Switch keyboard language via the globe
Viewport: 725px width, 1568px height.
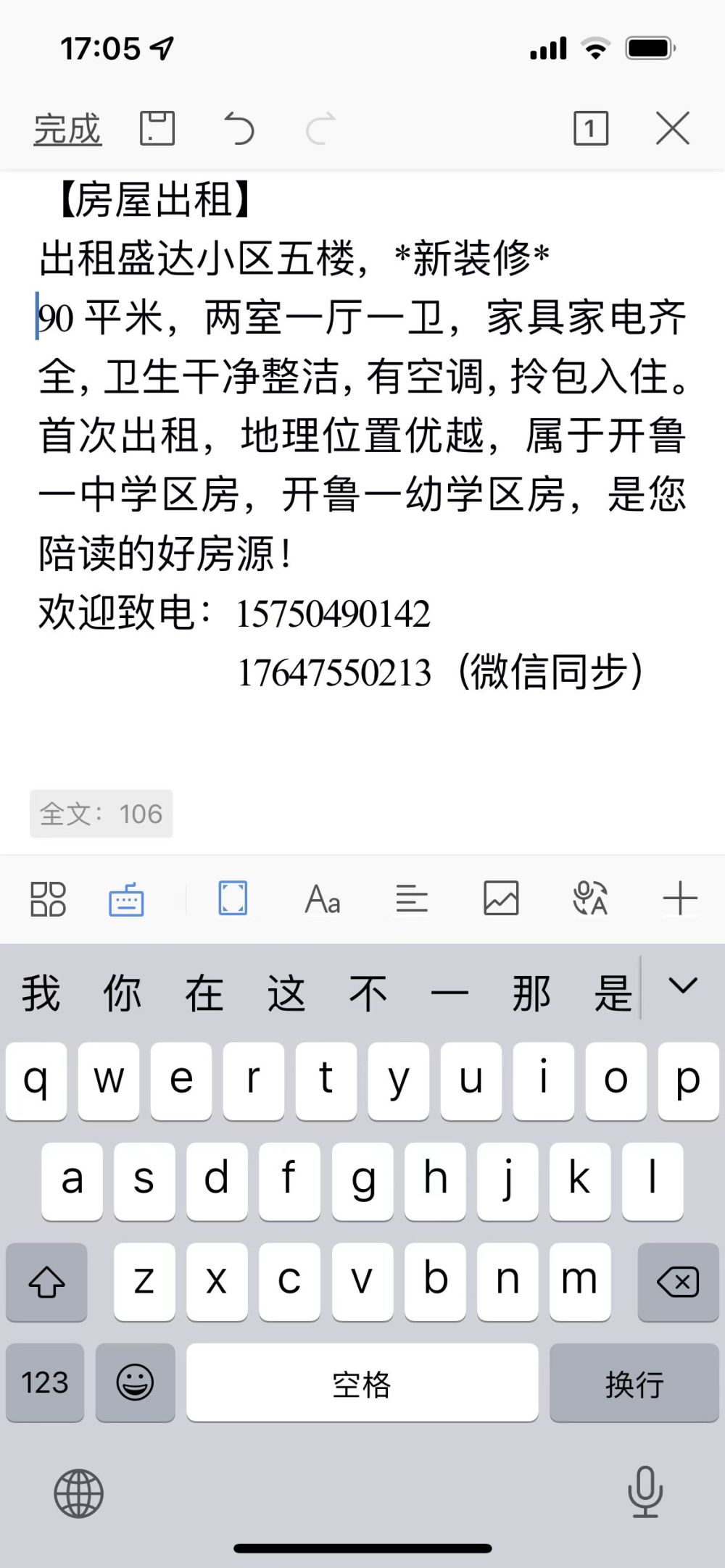[79, 1493]
